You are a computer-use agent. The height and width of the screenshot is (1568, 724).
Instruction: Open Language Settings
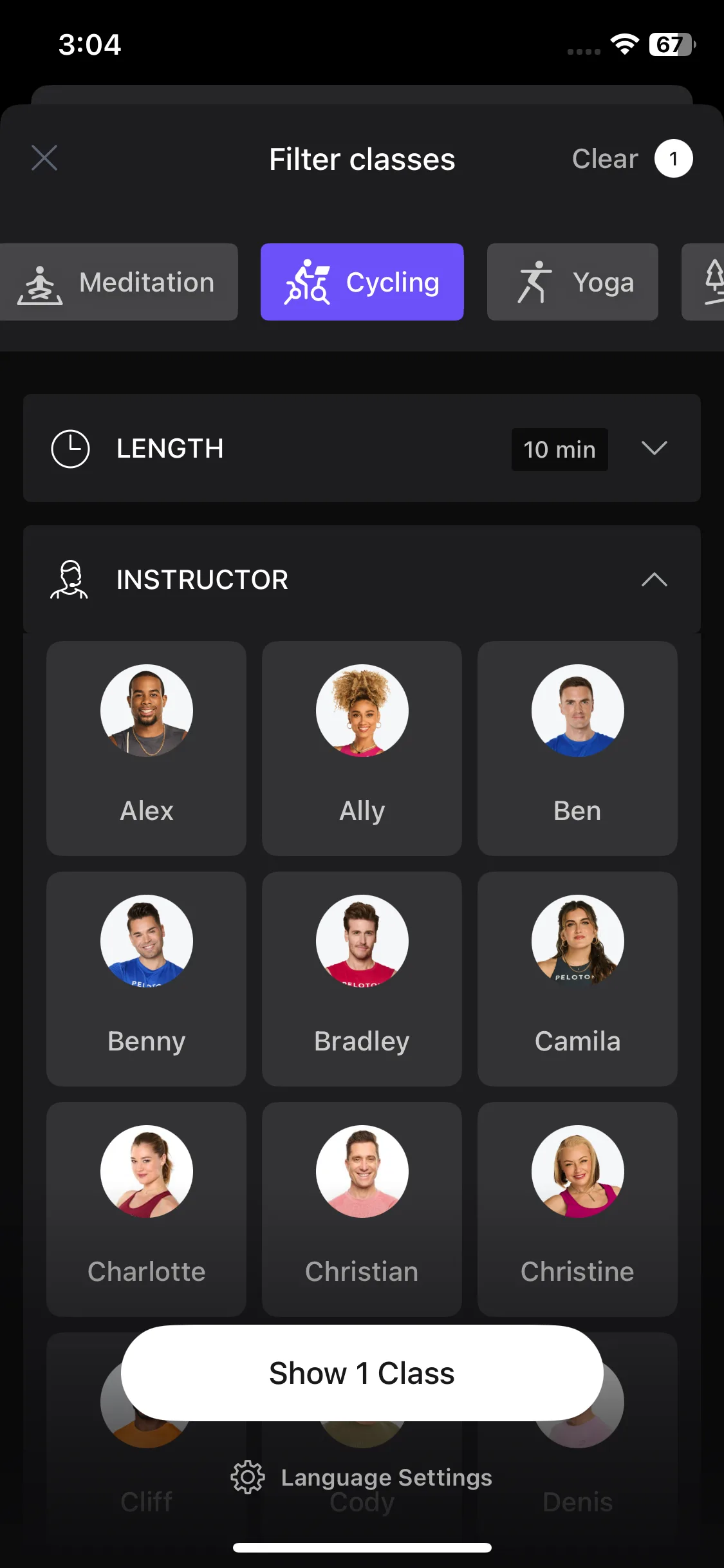[362, 1477]
